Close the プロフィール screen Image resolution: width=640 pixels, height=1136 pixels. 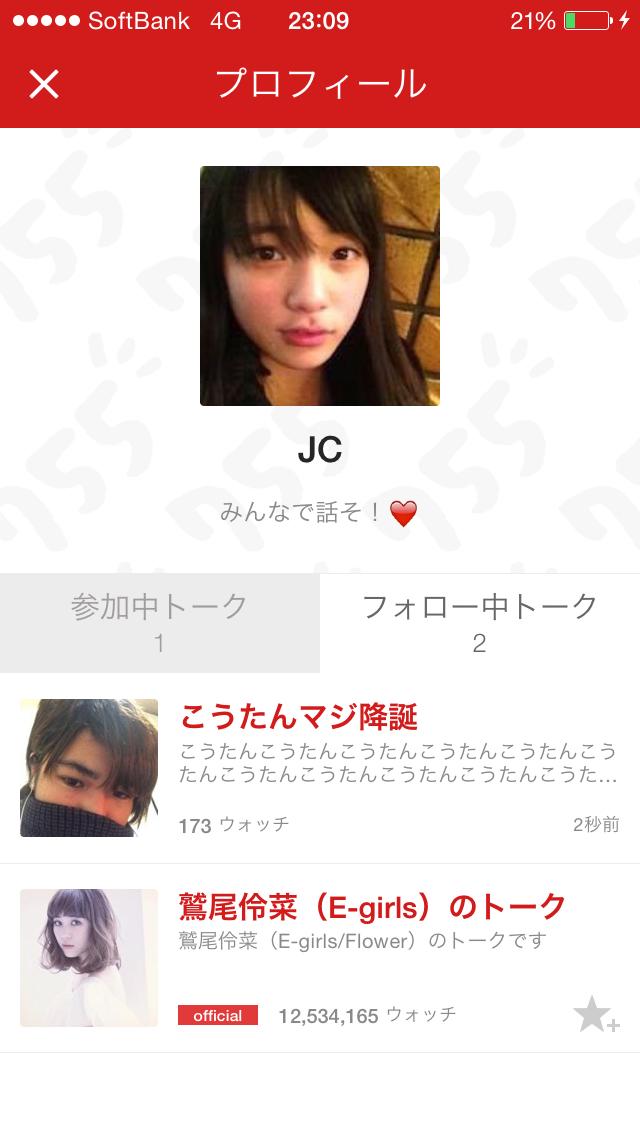coord(44,84)
